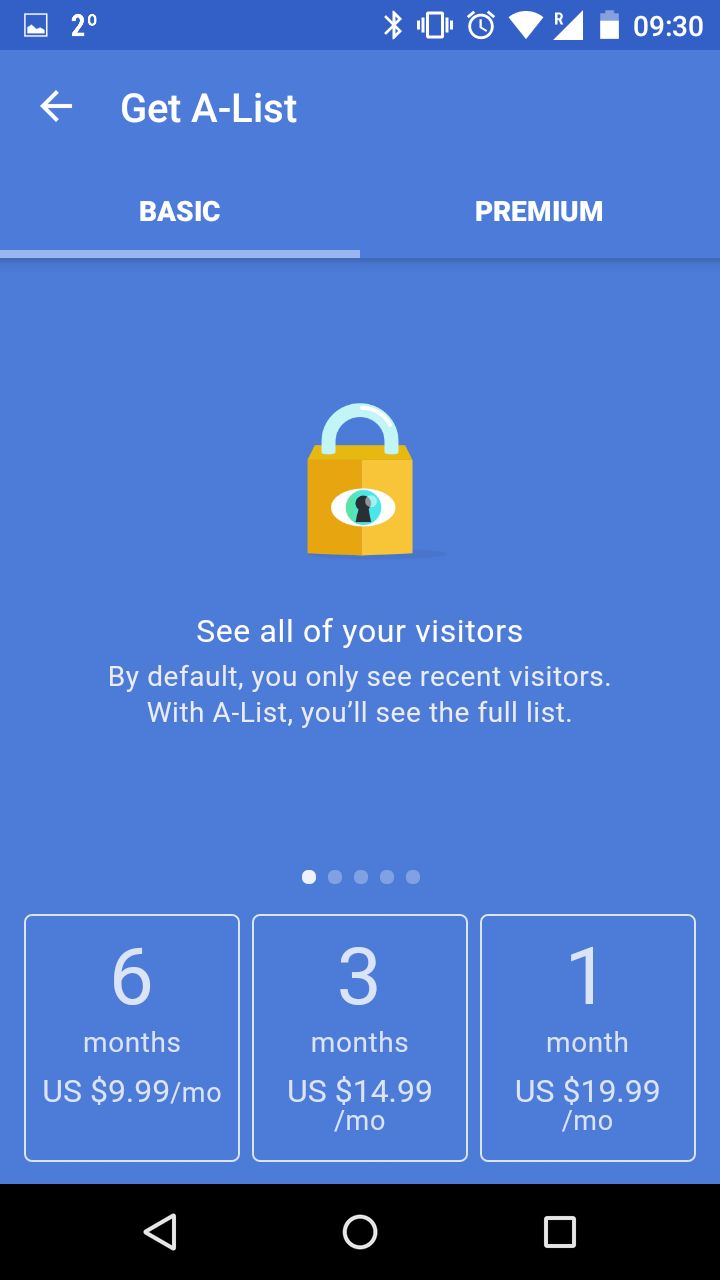Pick the 1 month plan at $19.99/mo

click(588, 1038)
